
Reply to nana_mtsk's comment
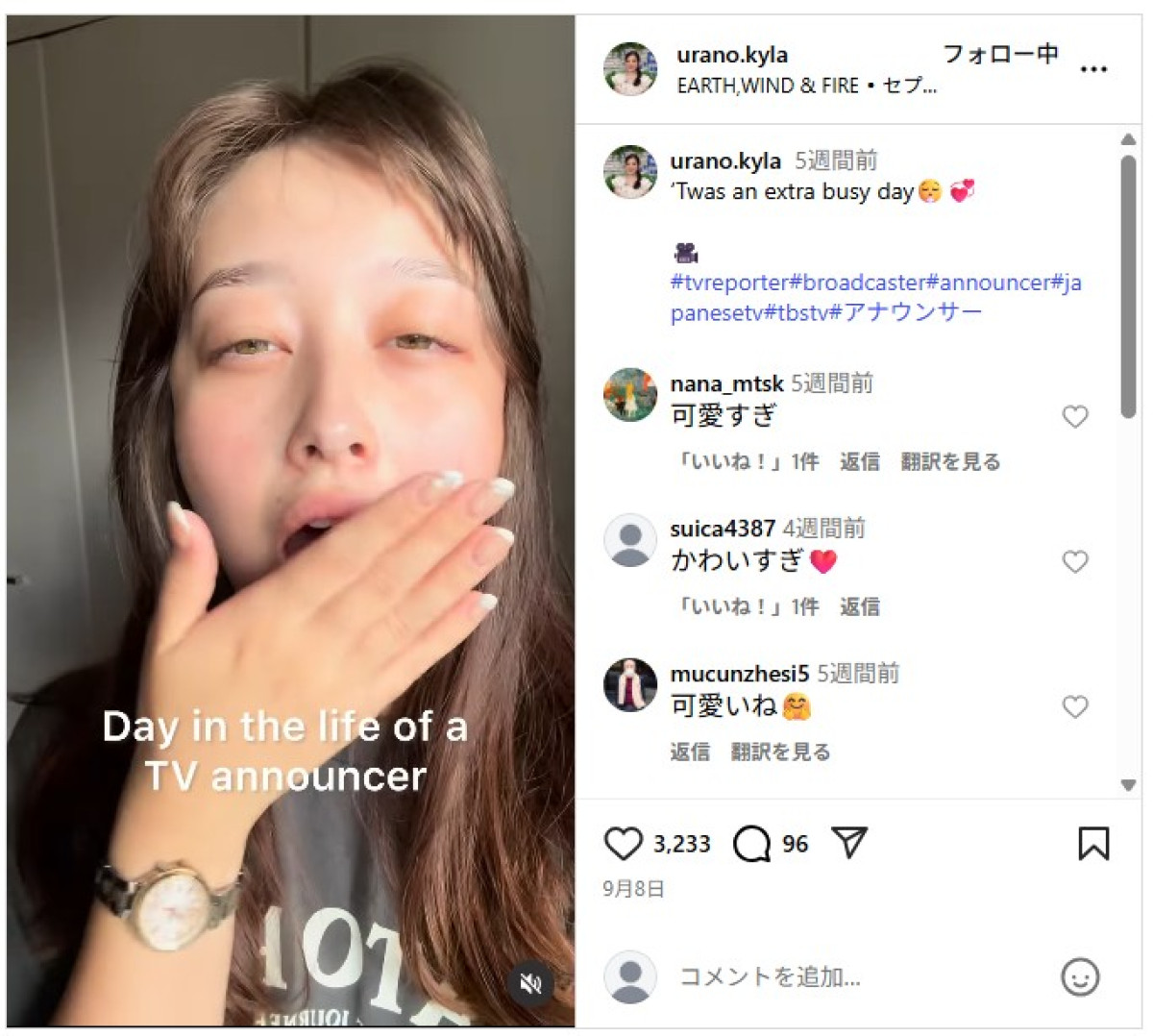click(x=859, y=462)
